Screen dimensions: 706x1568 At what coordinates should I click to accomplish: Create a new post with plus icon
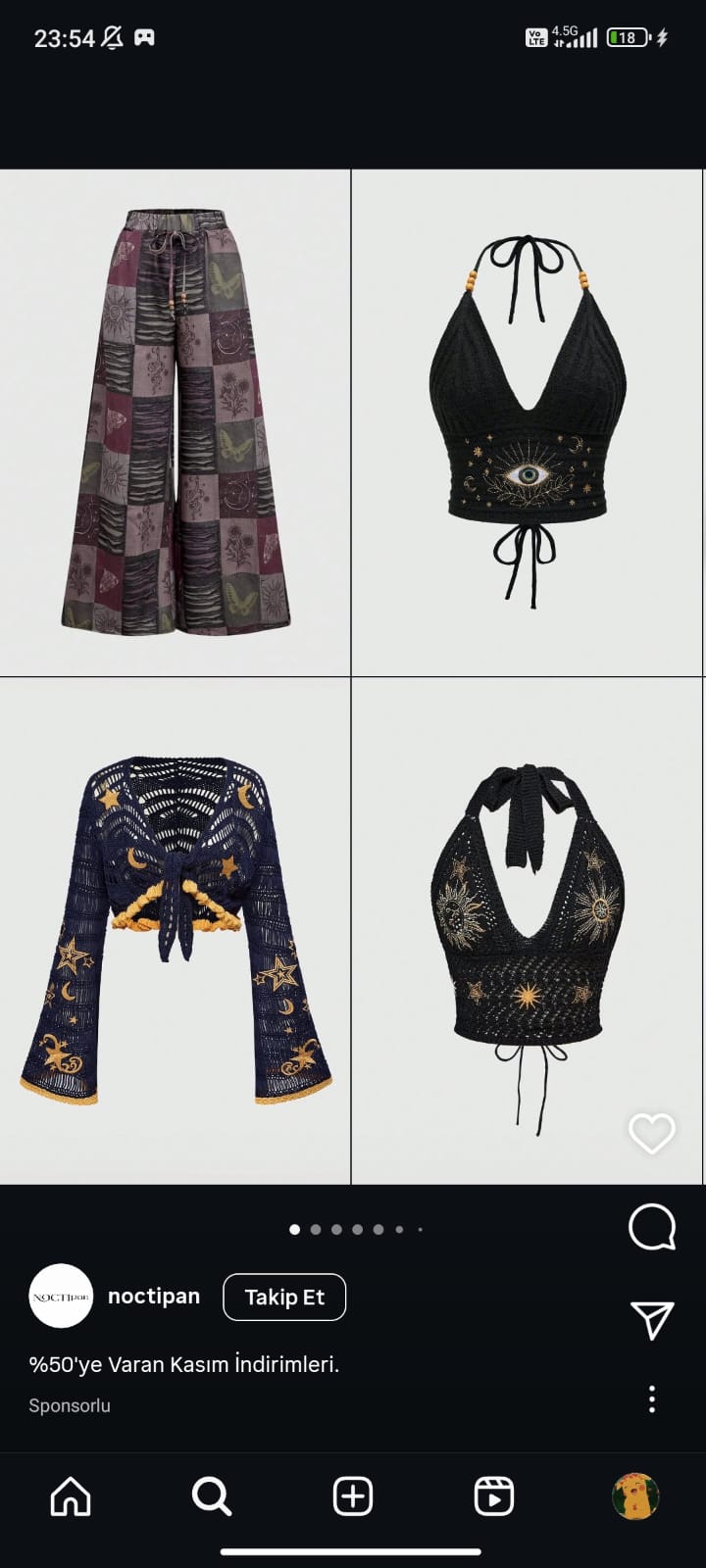(x=353, y=1496)
